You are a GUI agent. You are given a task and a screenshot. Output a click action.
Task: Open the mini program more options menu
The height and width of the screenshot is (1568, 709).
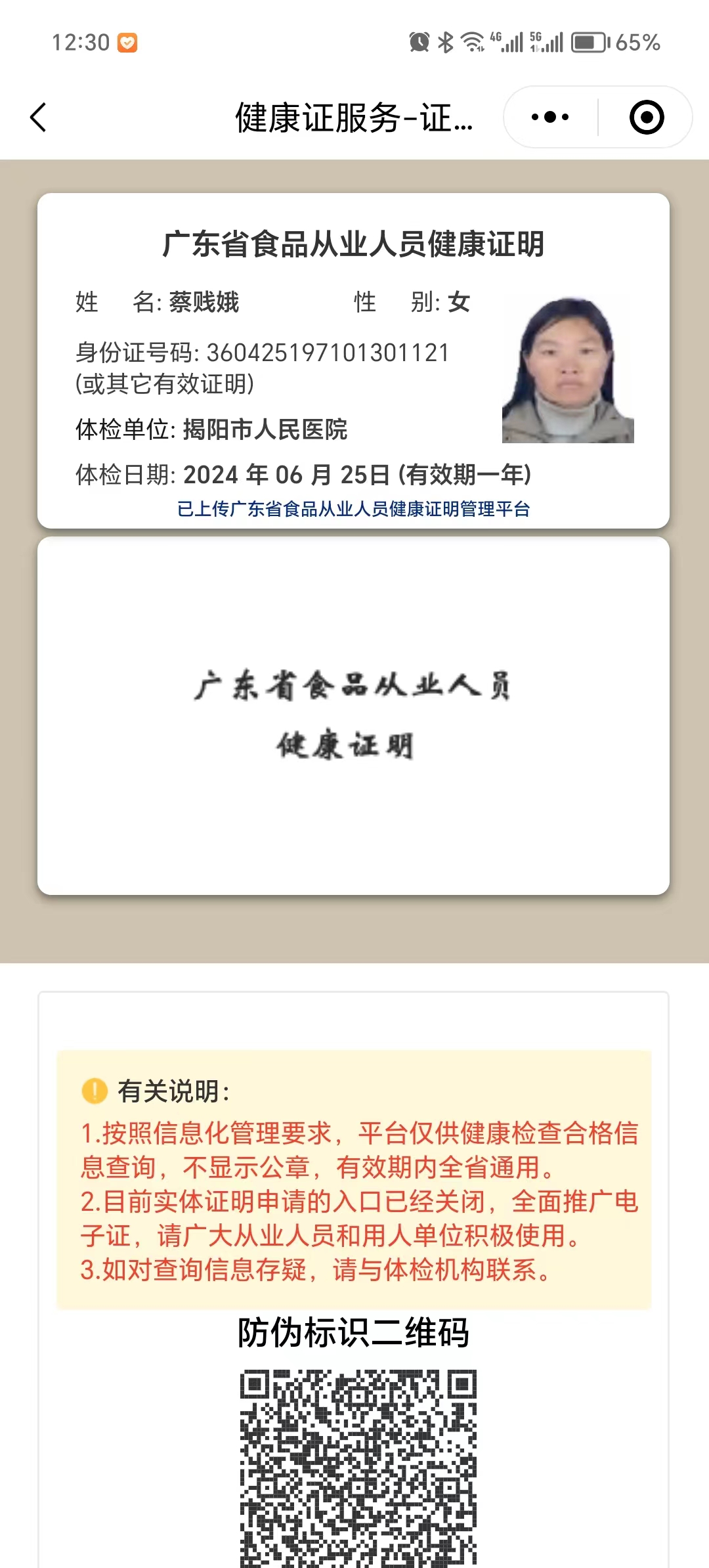coord(550,118)
